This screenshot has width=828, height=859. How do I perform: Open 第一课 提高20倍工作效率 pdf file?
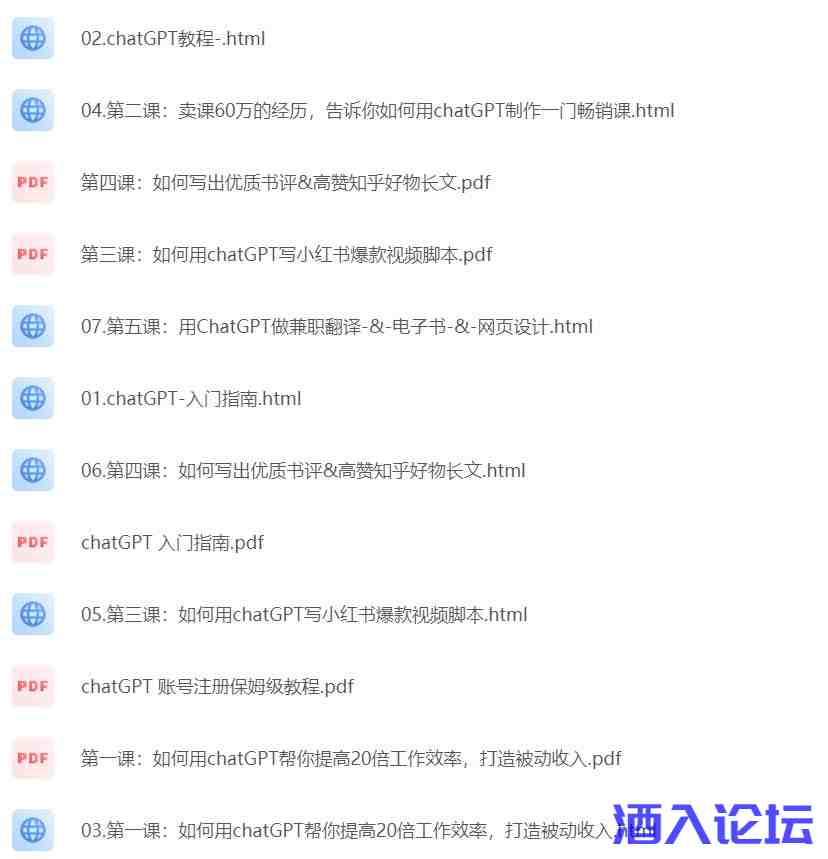350,759
